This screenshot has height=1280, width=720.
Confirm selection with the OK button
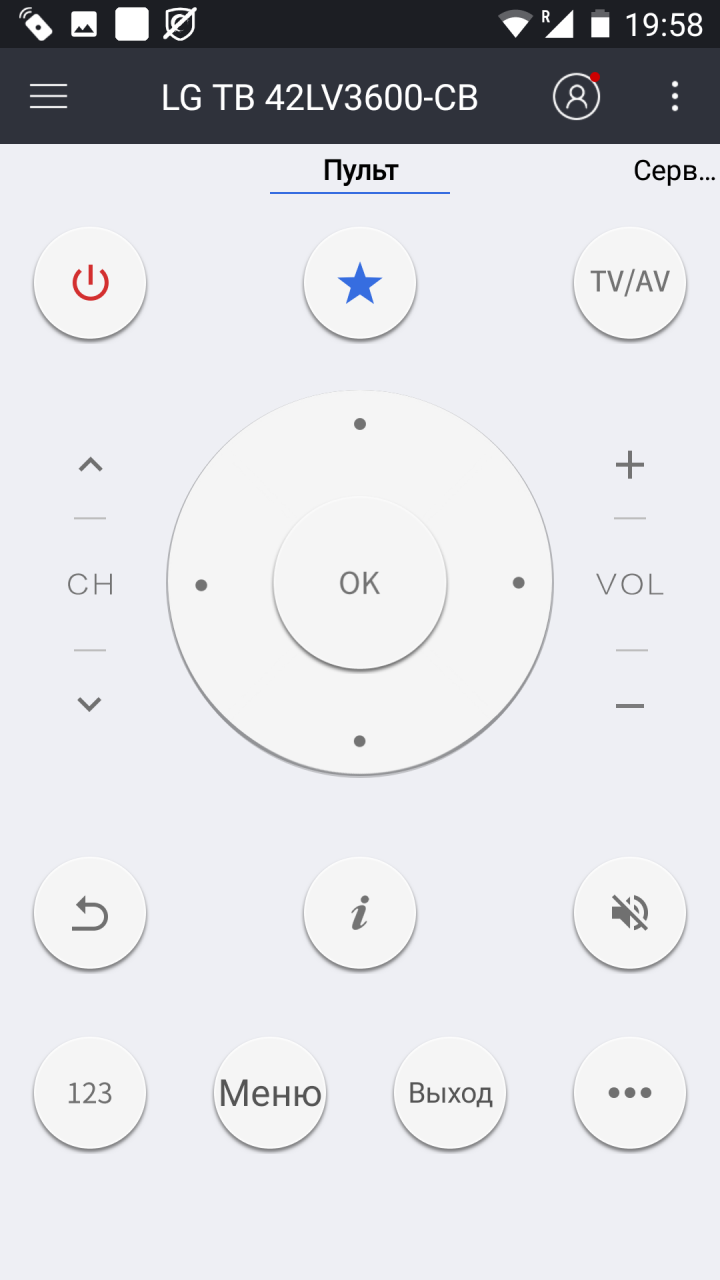(x=360, y=583)
